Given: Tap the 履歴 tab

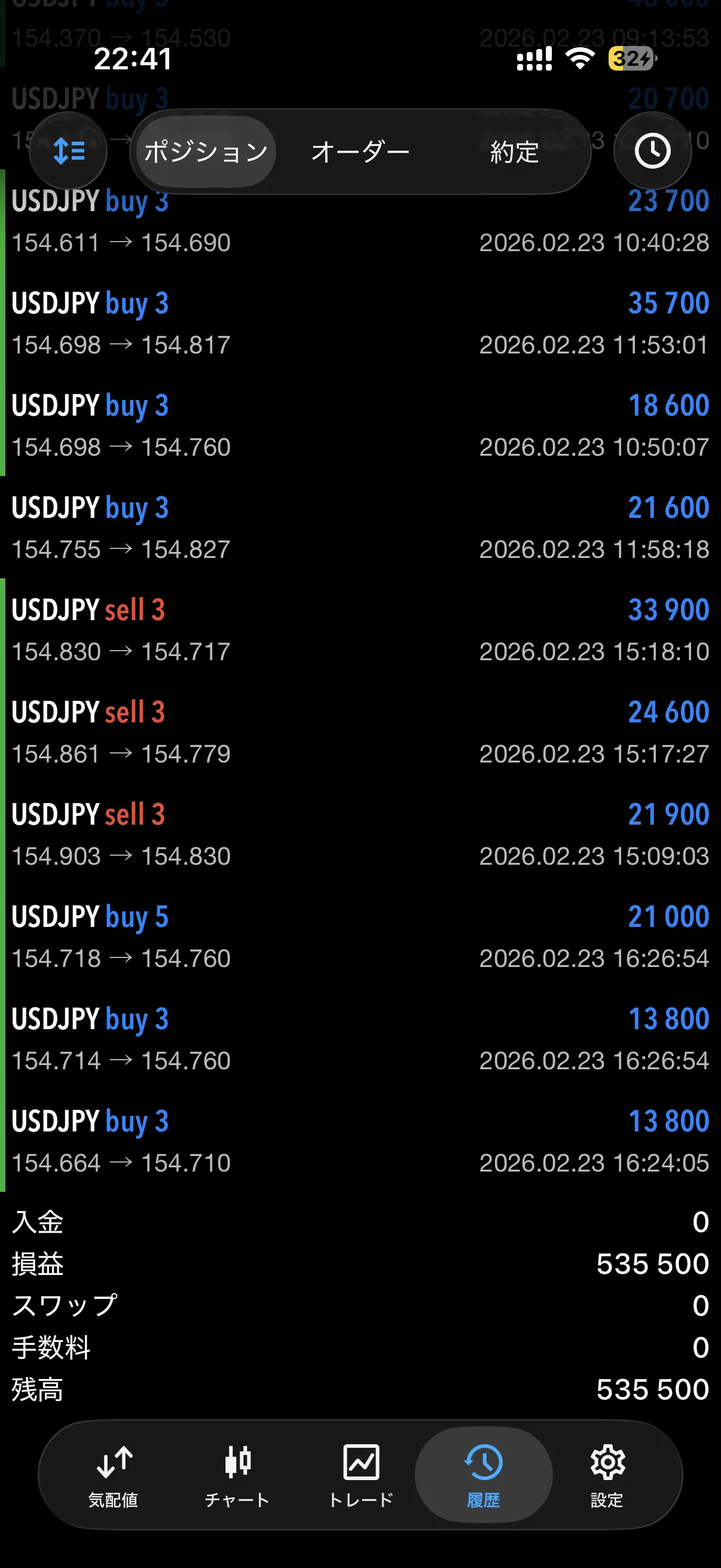Looking at the screenshot, I should point(484,1474).
